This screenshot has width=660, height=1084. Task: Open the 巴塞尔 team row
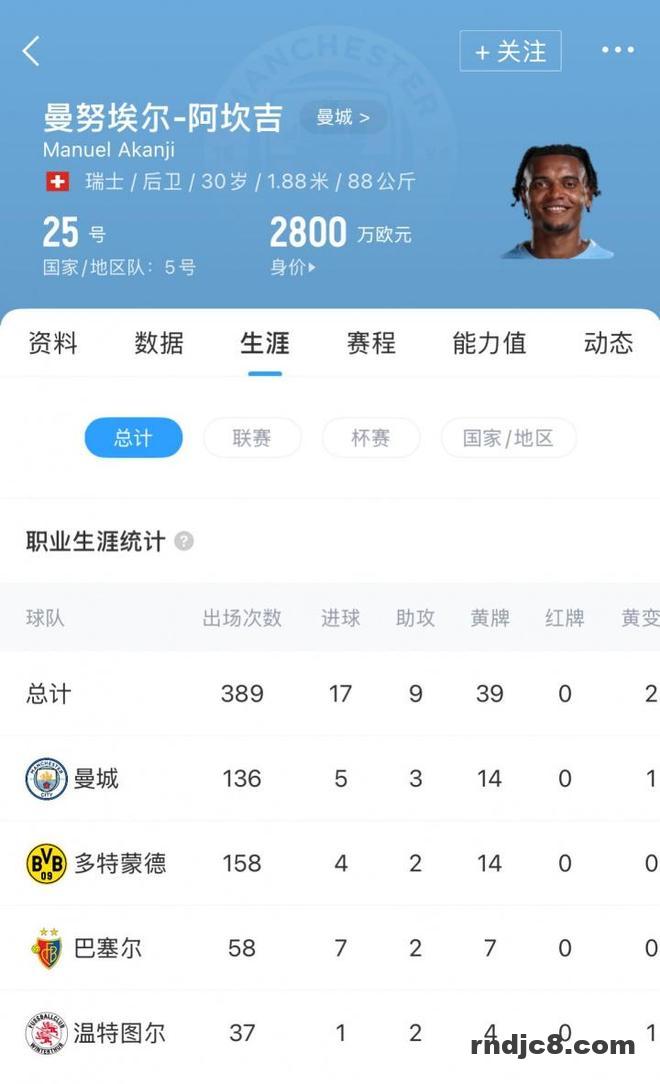point(108,948)
